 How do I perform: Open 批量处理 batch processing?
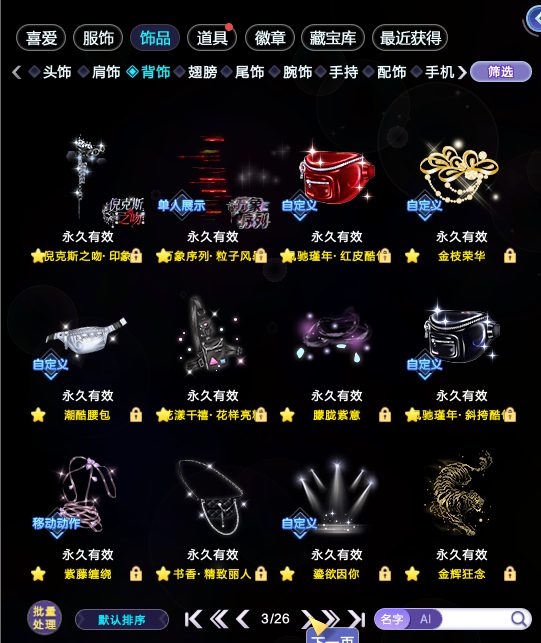point(44,618)
